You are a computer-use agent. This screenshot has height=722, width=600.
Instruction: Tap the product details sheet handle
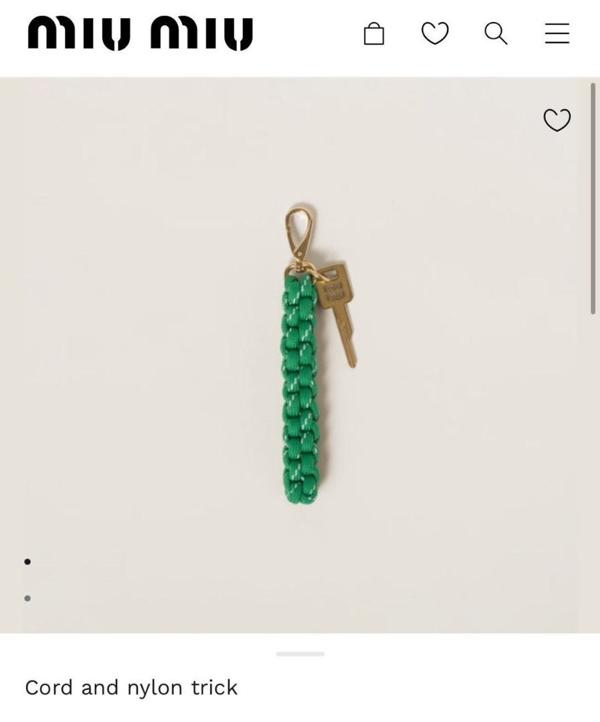tap(300, 654)
